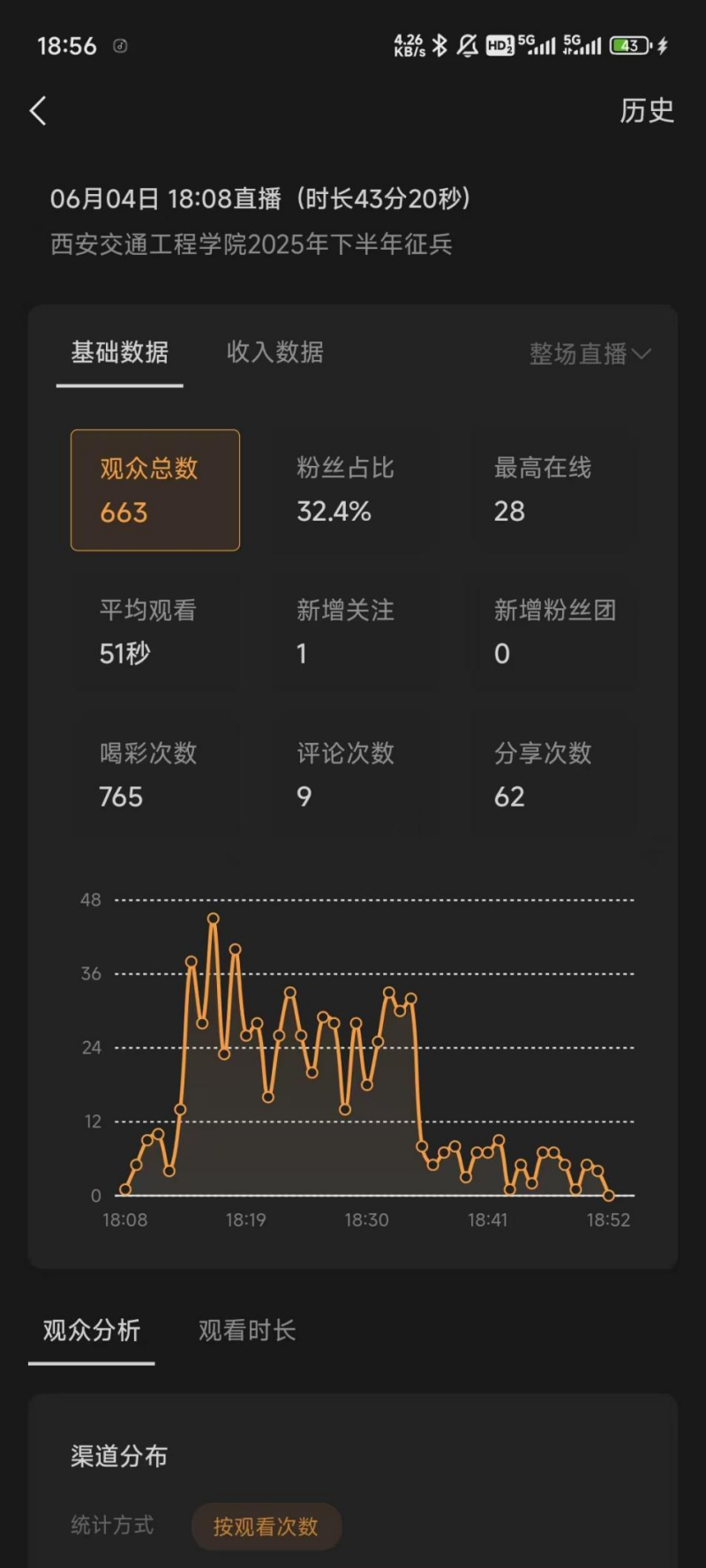Go back using the top-left arrow
706x1568 pixels.
tap(38, 111)
